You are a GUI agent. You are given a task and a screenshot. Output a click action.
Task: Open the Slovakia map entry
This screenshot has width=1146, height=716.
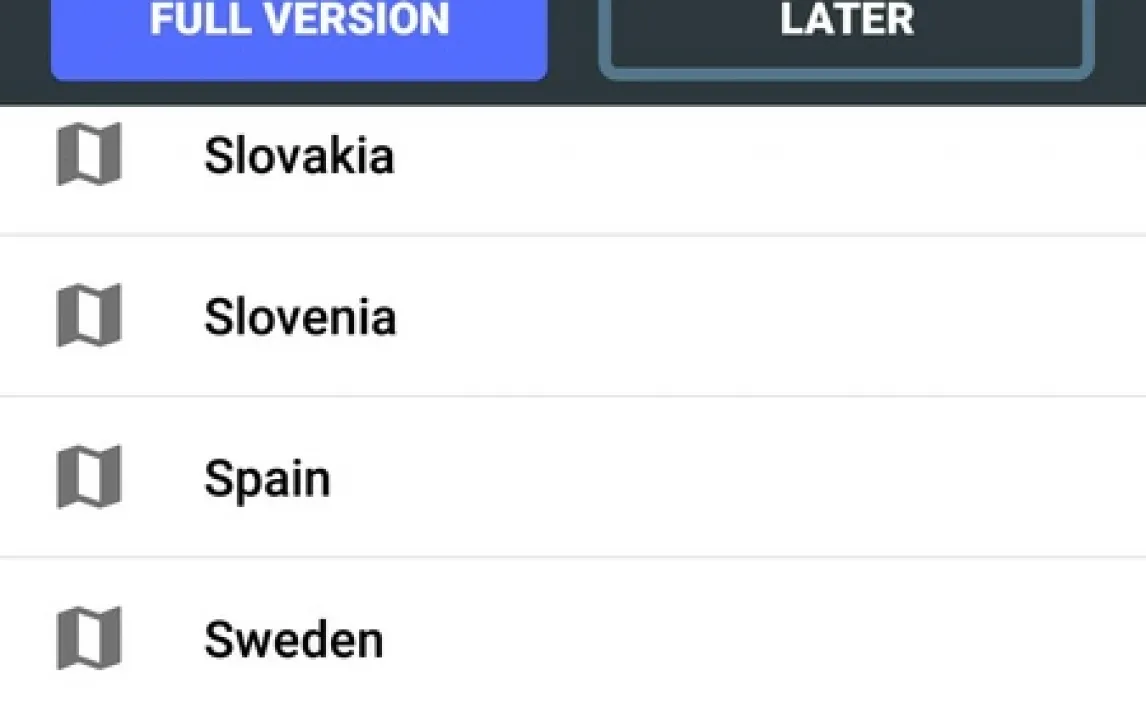click(x=299, y=157)
